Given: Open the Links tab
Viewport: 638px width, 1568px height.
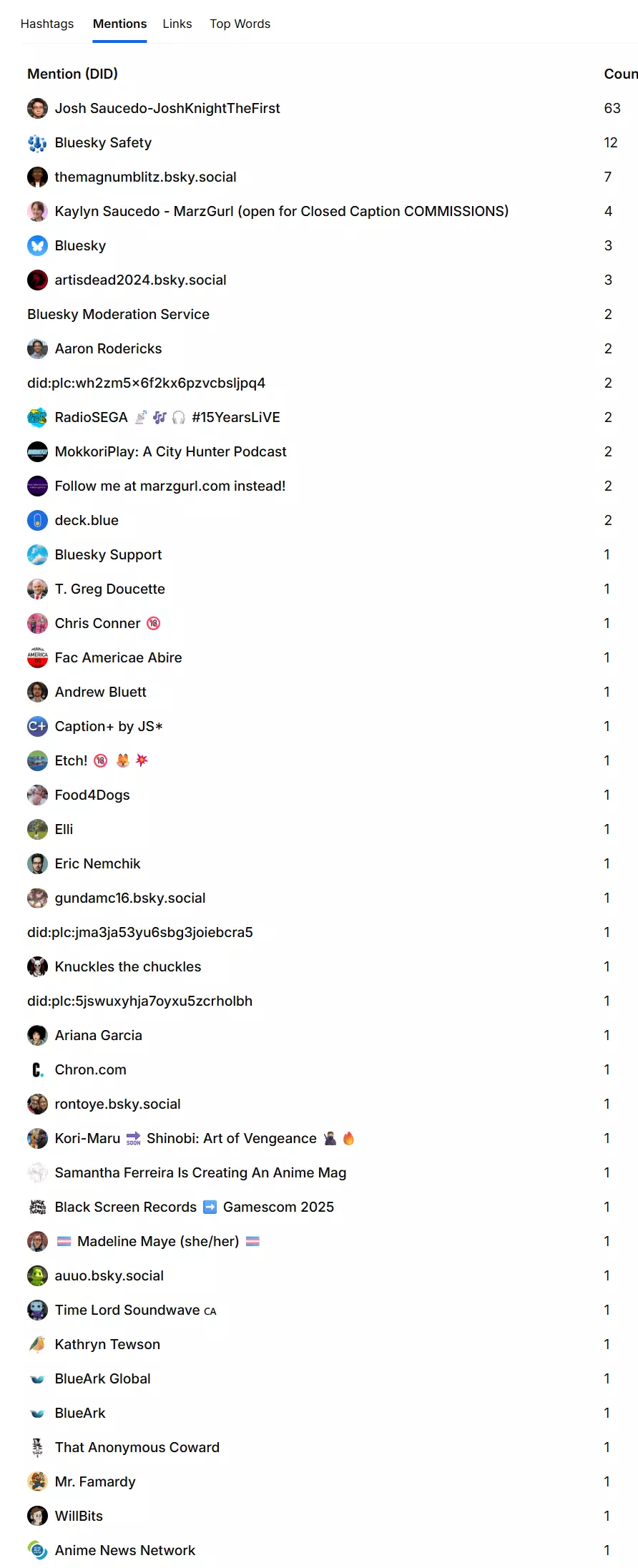Looking at the screenshot, I should click(177, 24).
